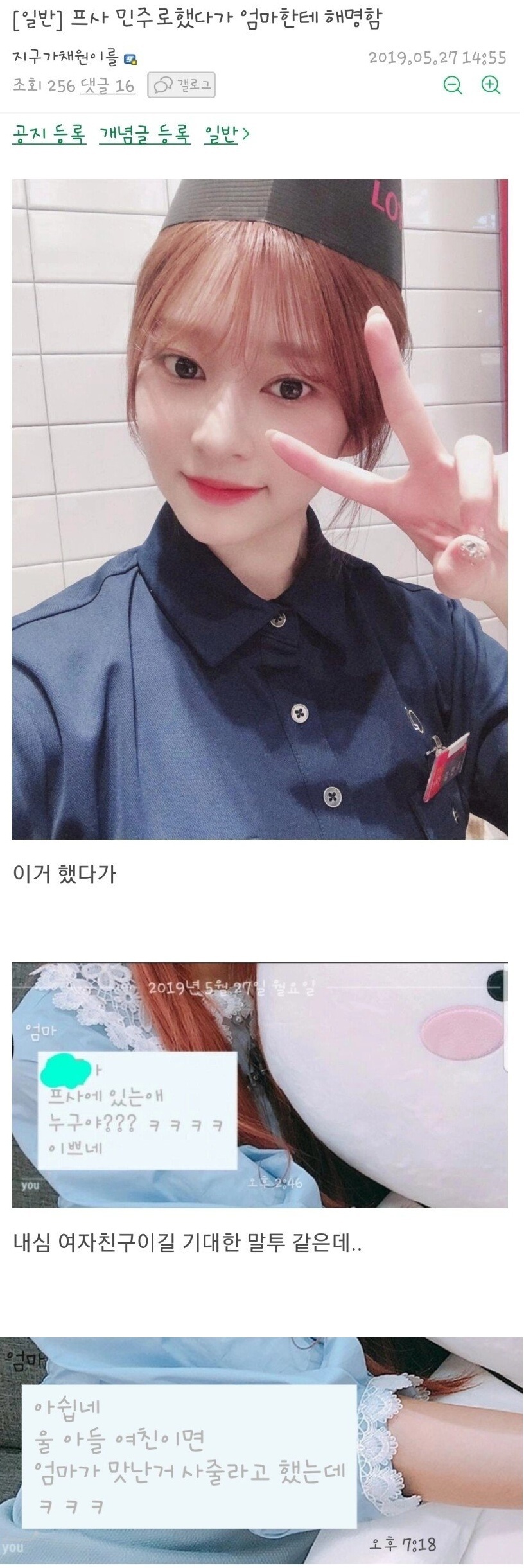The width and height of the screenshot is (524, 1568).
Task: Decrease text size with zoom-out icon
Action: [453, 85]
